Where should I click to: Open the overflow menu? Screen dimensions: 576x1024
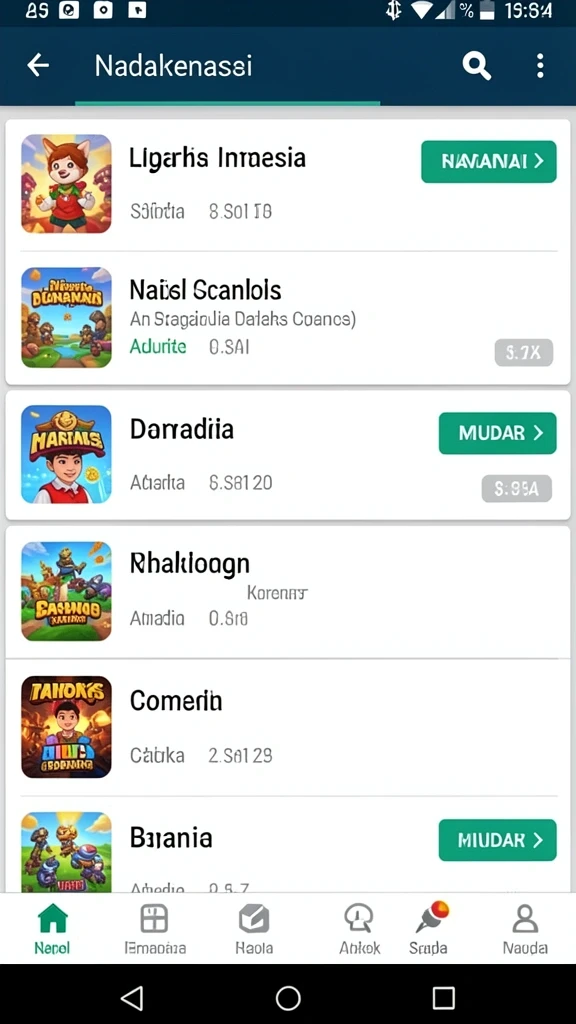click(539, 66)
